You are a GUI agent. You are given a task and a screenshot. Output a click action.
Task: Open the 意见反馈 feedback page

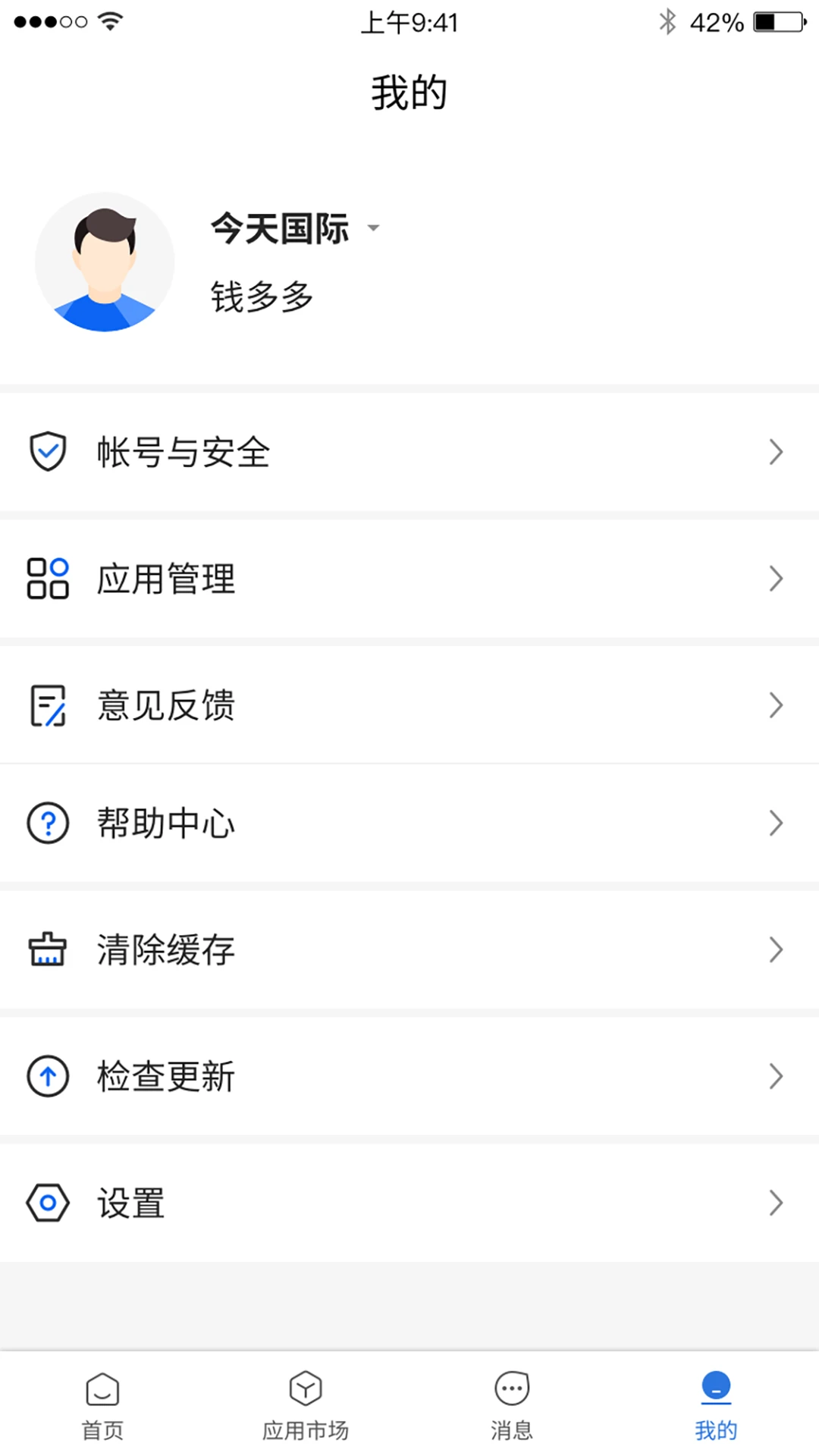tap(409, 704)
